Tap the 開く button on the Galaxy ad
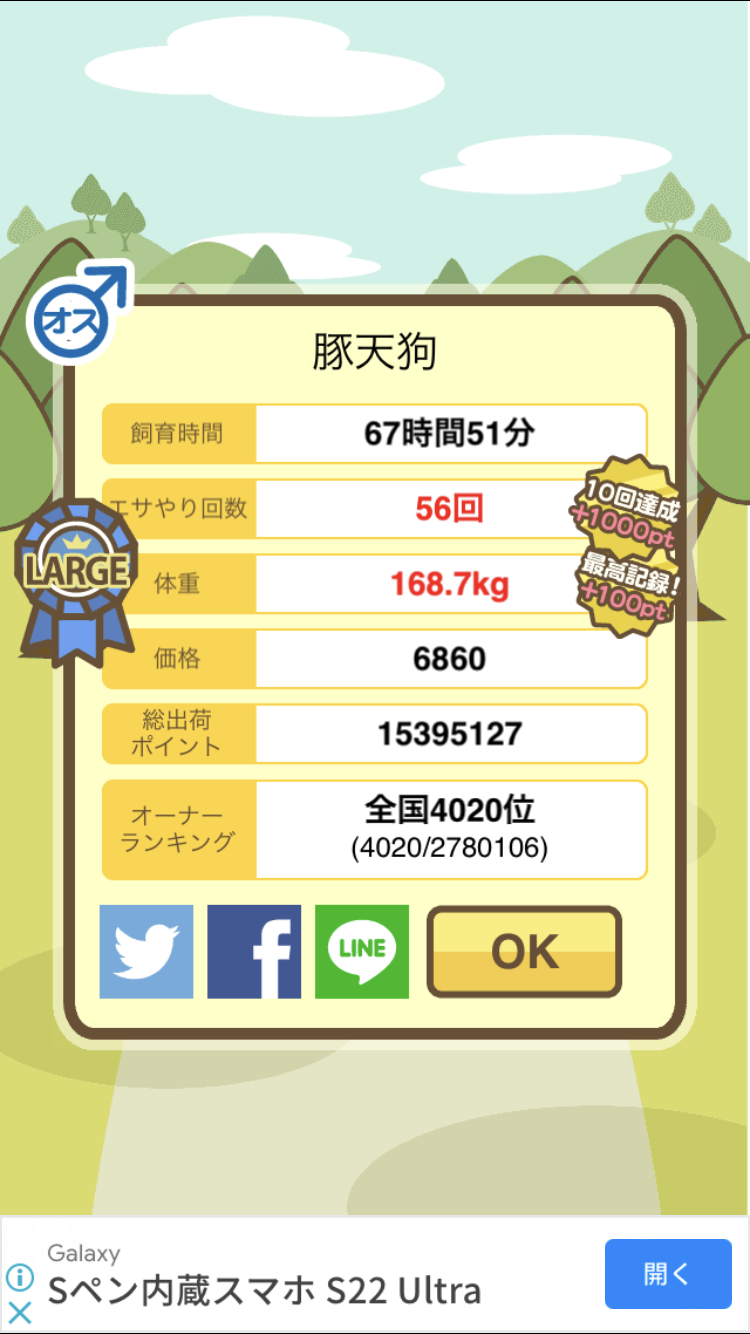The width and height of the screenshot is (750, 1334). (668, 1274)
